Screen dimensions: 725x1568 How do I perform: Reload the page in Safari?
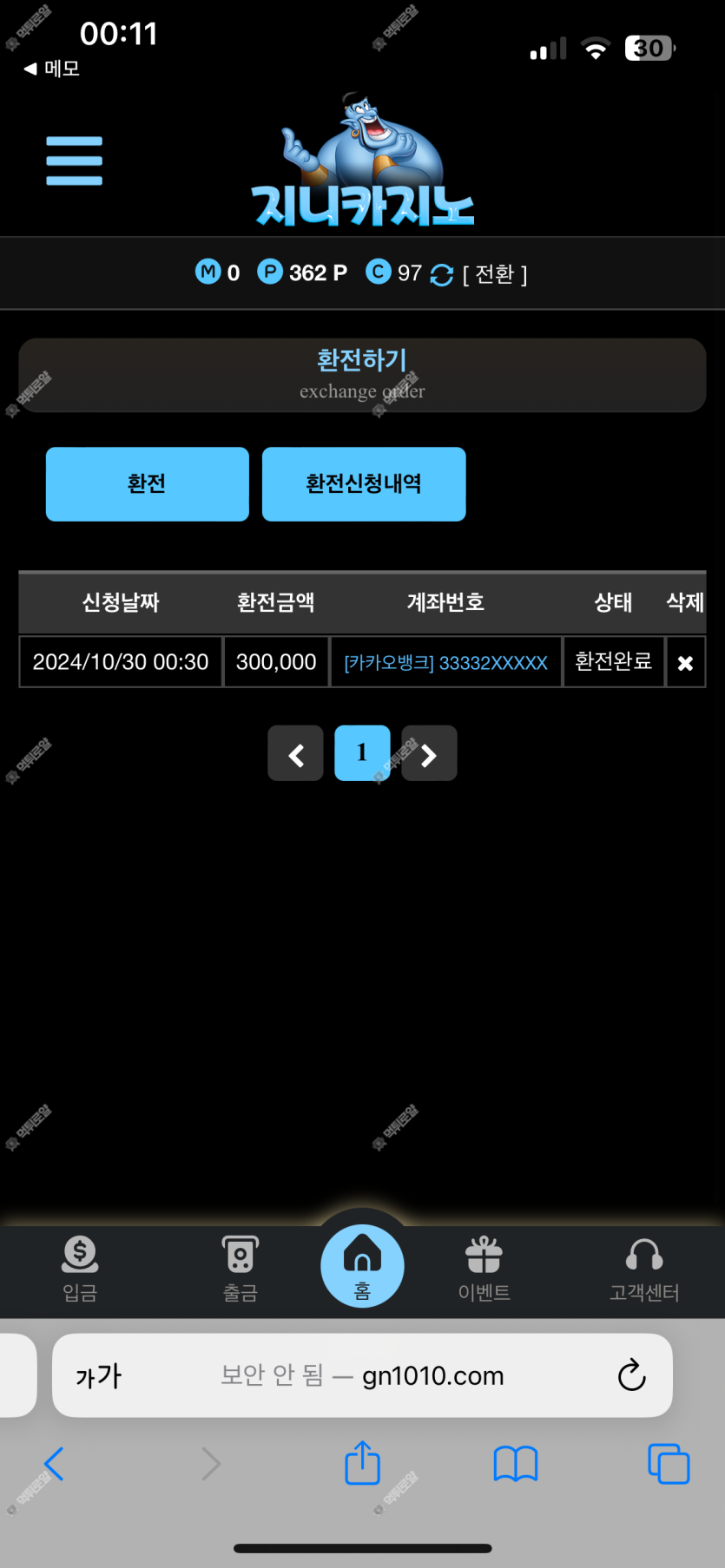tap(631, 1375)
